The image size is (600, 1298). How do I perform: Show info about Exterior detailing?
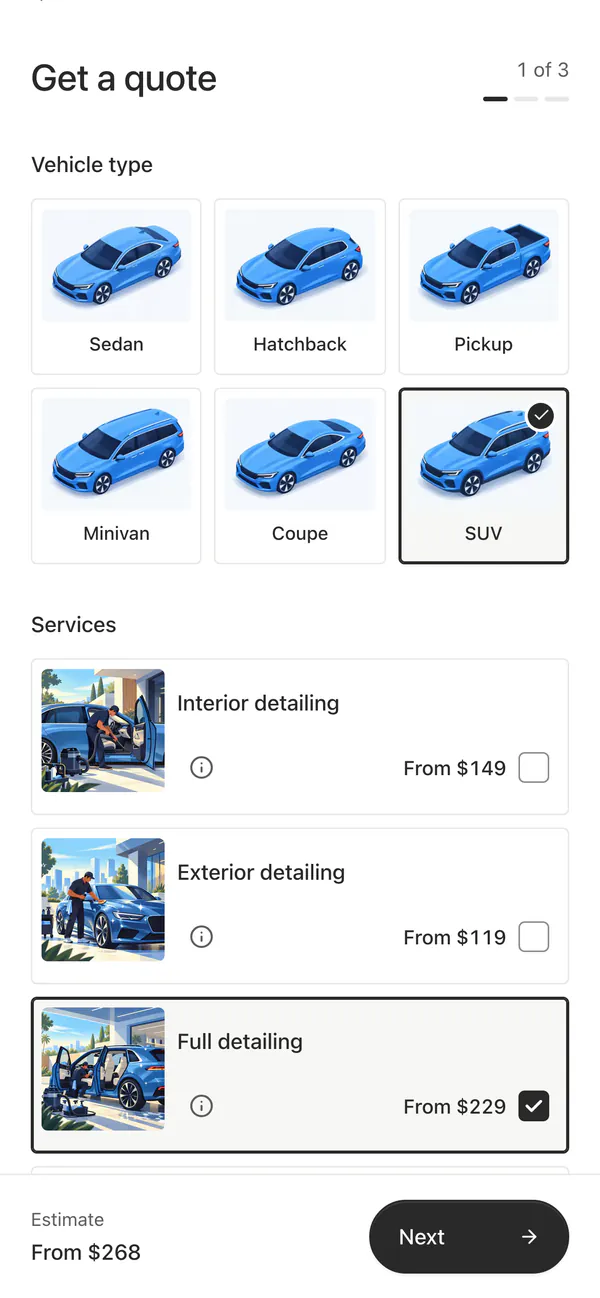point(202,937)
